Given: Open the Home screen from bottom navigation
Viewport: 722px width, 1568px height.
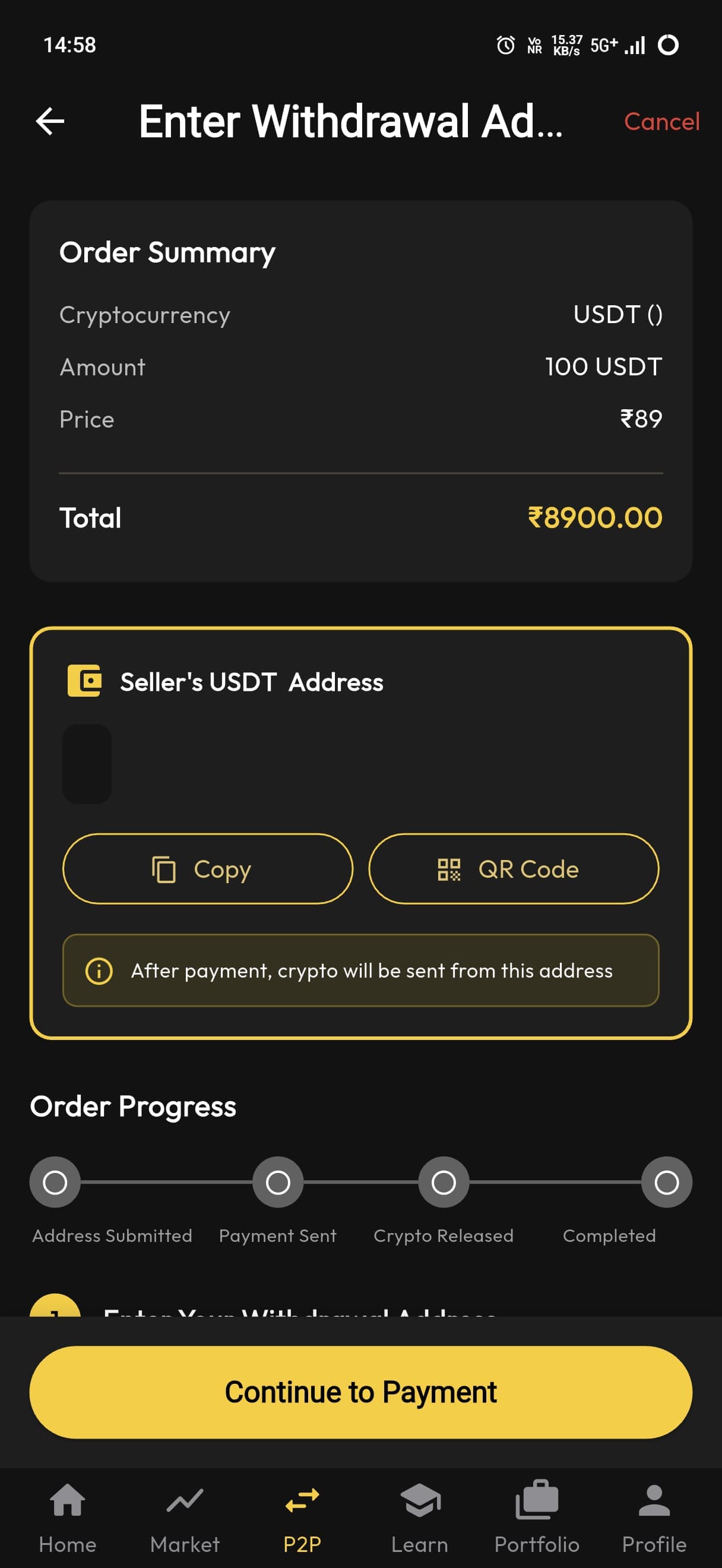Looking at the screenshot, I should pyautogui.click(x=68, y=1503).
